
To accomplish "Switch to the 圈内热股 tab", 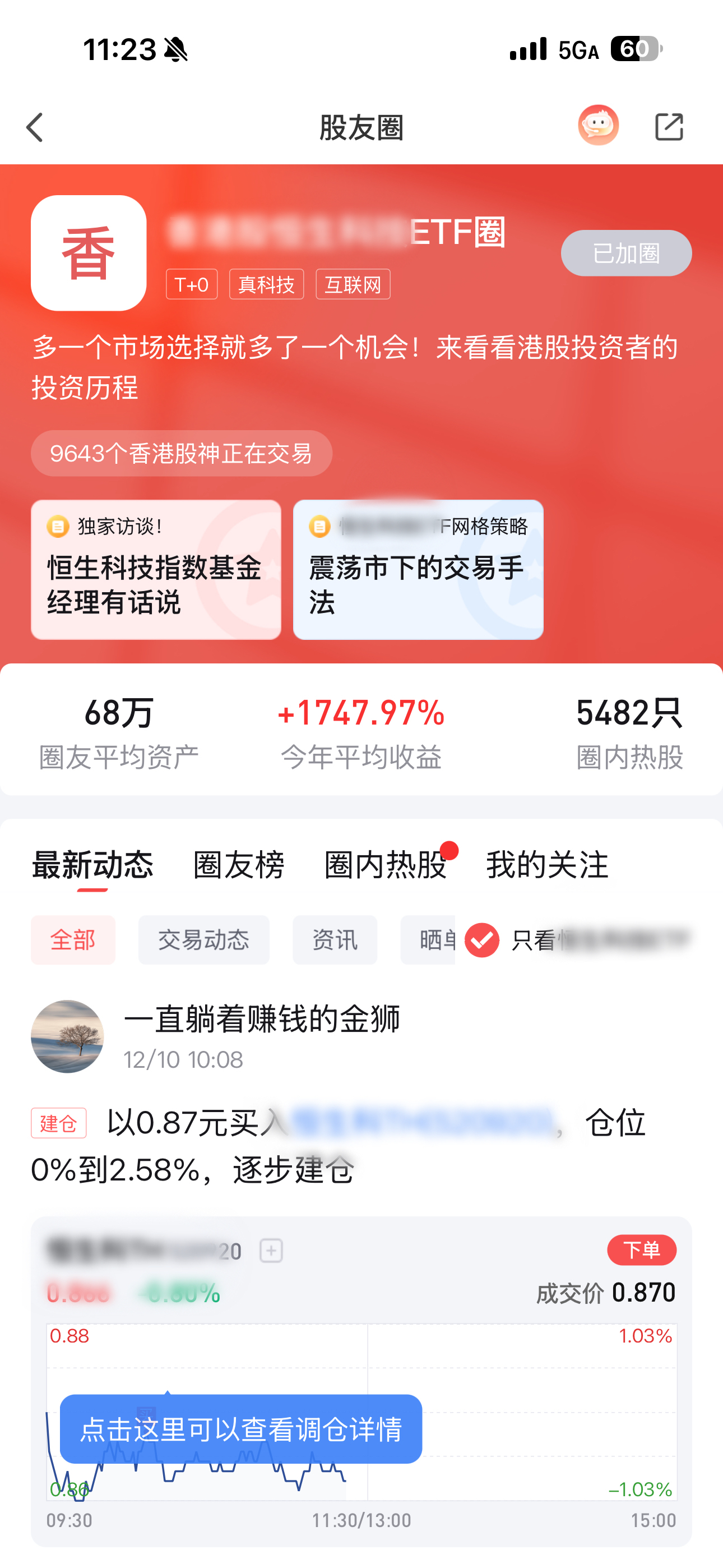I will point(386,864).
